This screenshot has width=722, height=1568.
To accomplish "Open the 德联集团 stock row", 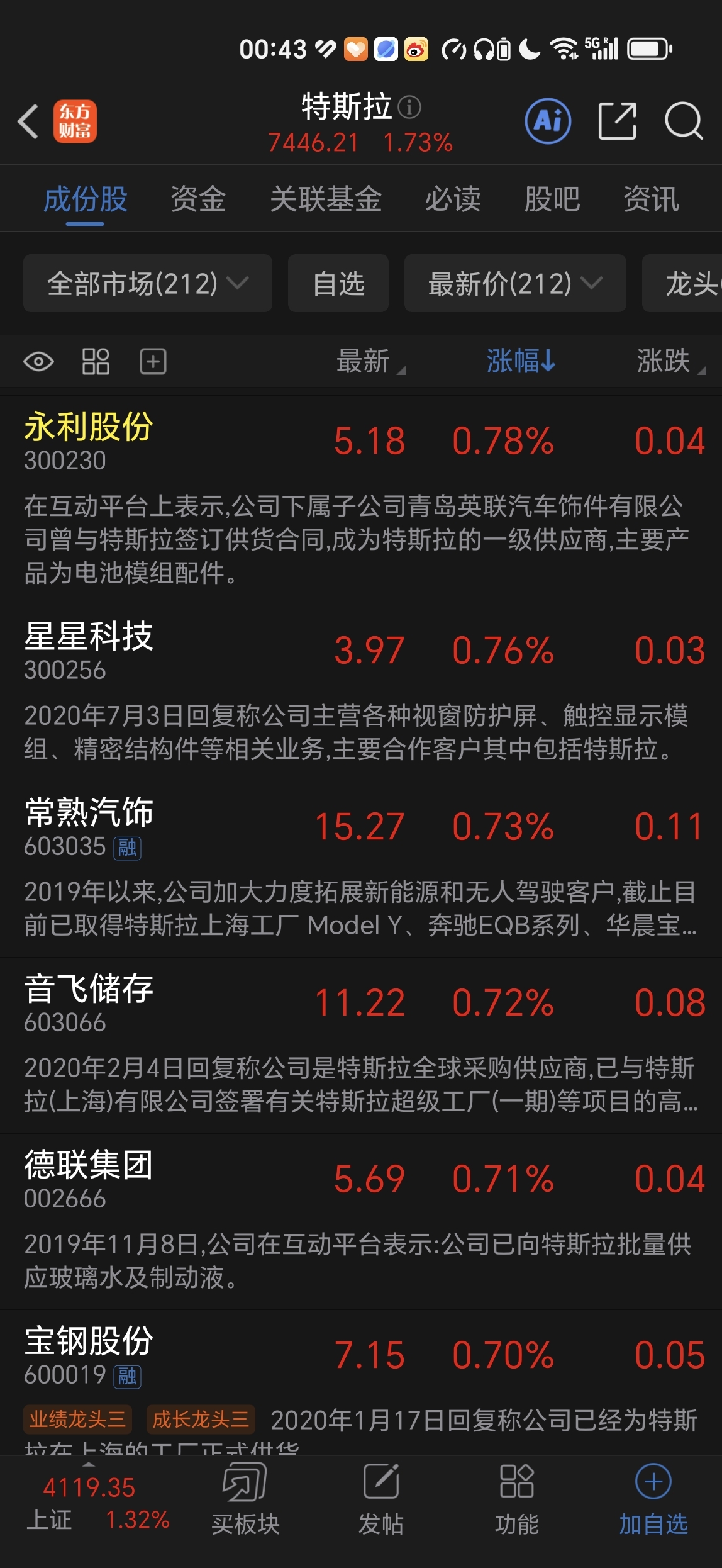I will pos(88,1178).
